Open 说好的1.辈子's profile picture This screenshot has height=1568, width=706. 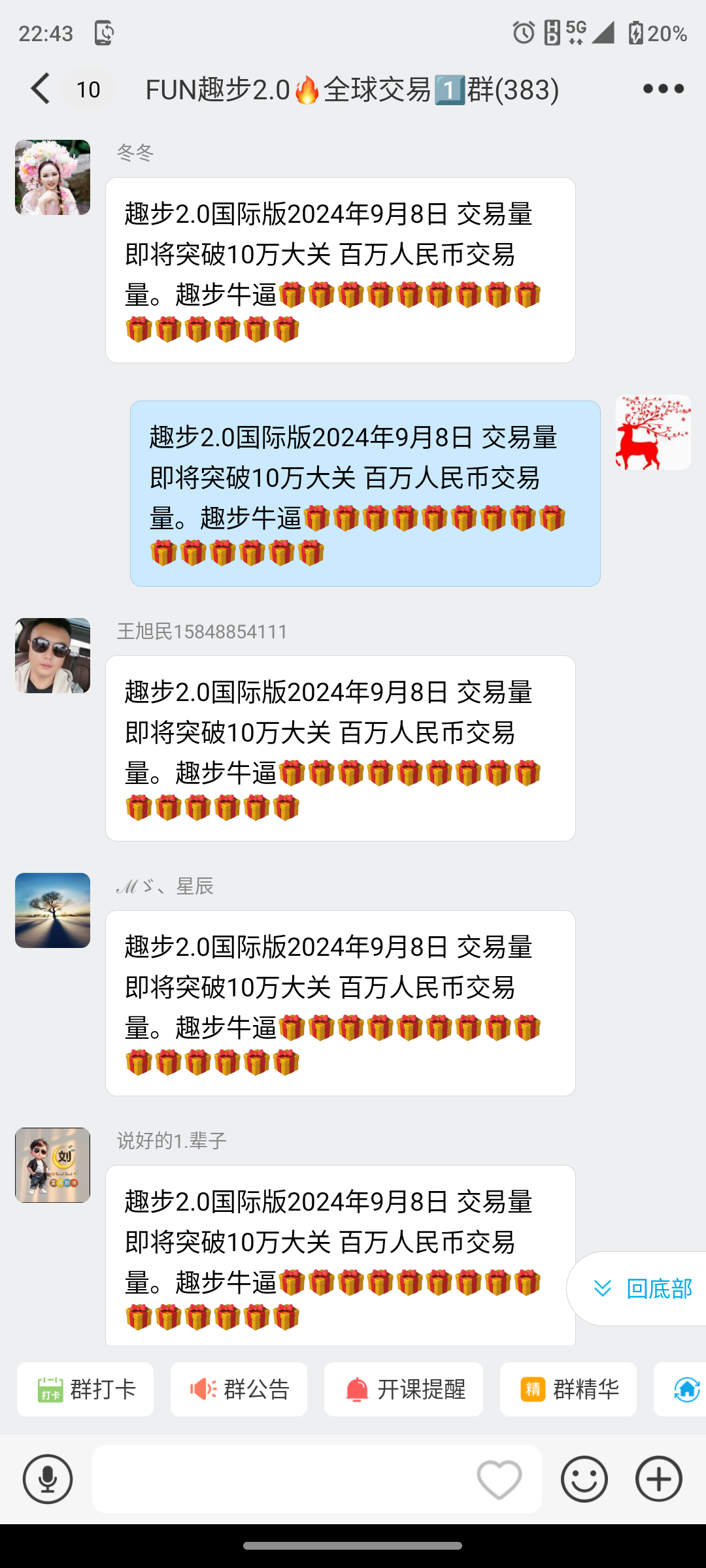point(52,1165)
